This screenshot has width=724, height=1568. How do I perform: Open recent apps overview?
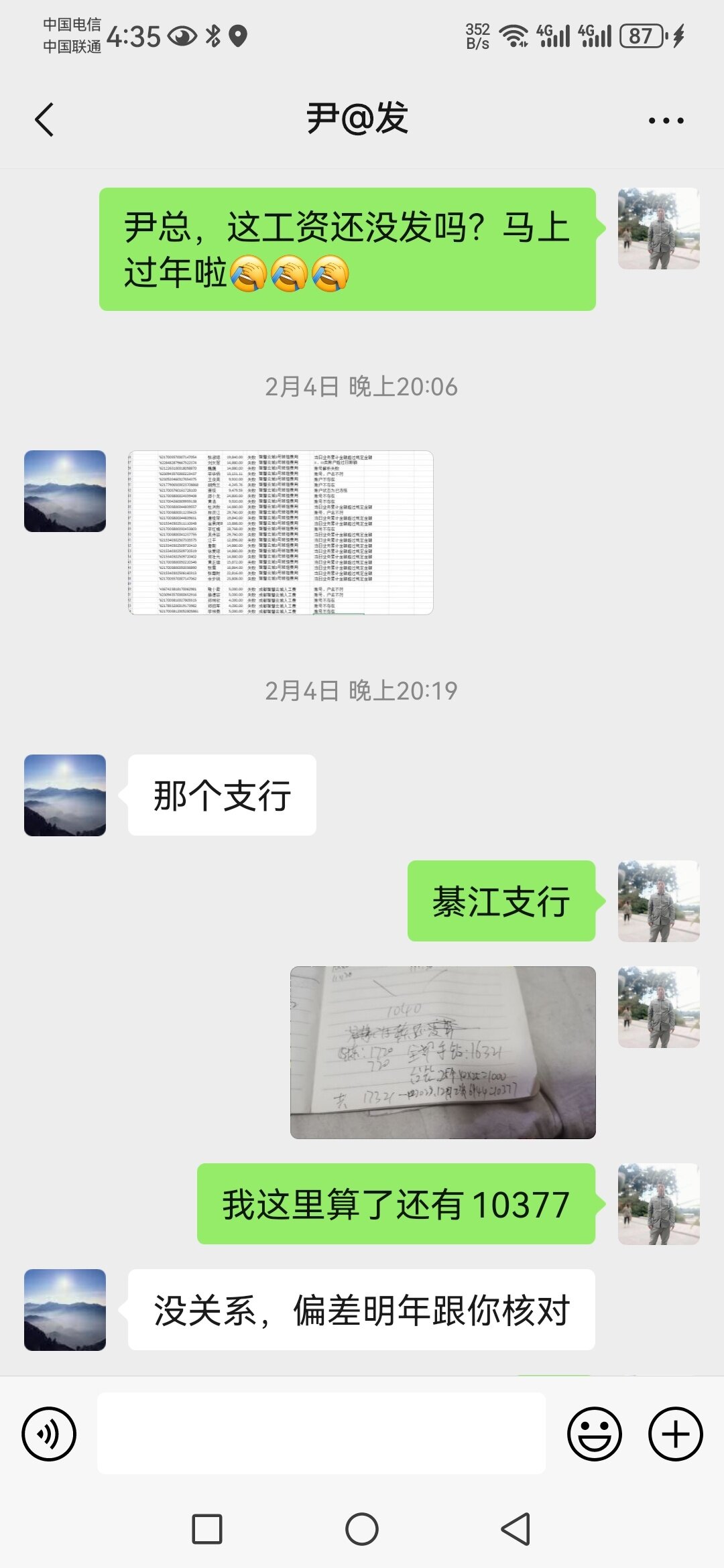click(207, 1529)
